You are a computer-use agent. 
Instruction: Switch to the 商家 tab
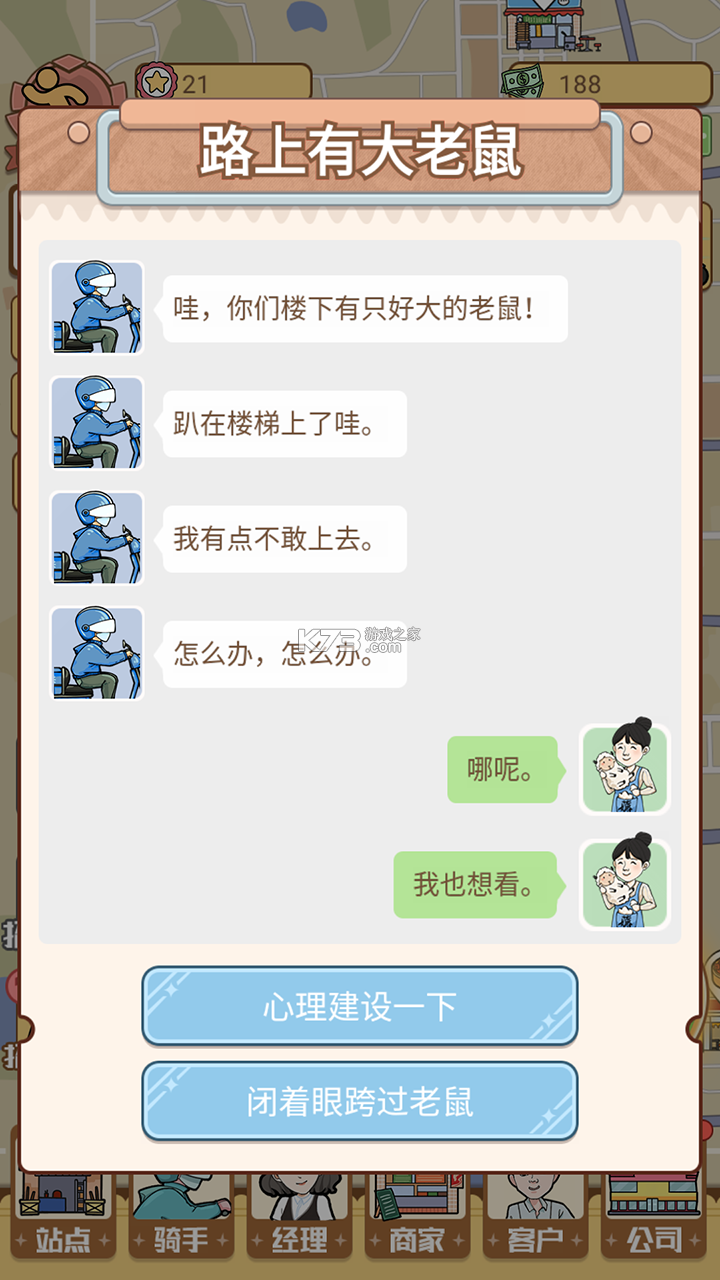pyautogui.click(x=419, y=1215)
